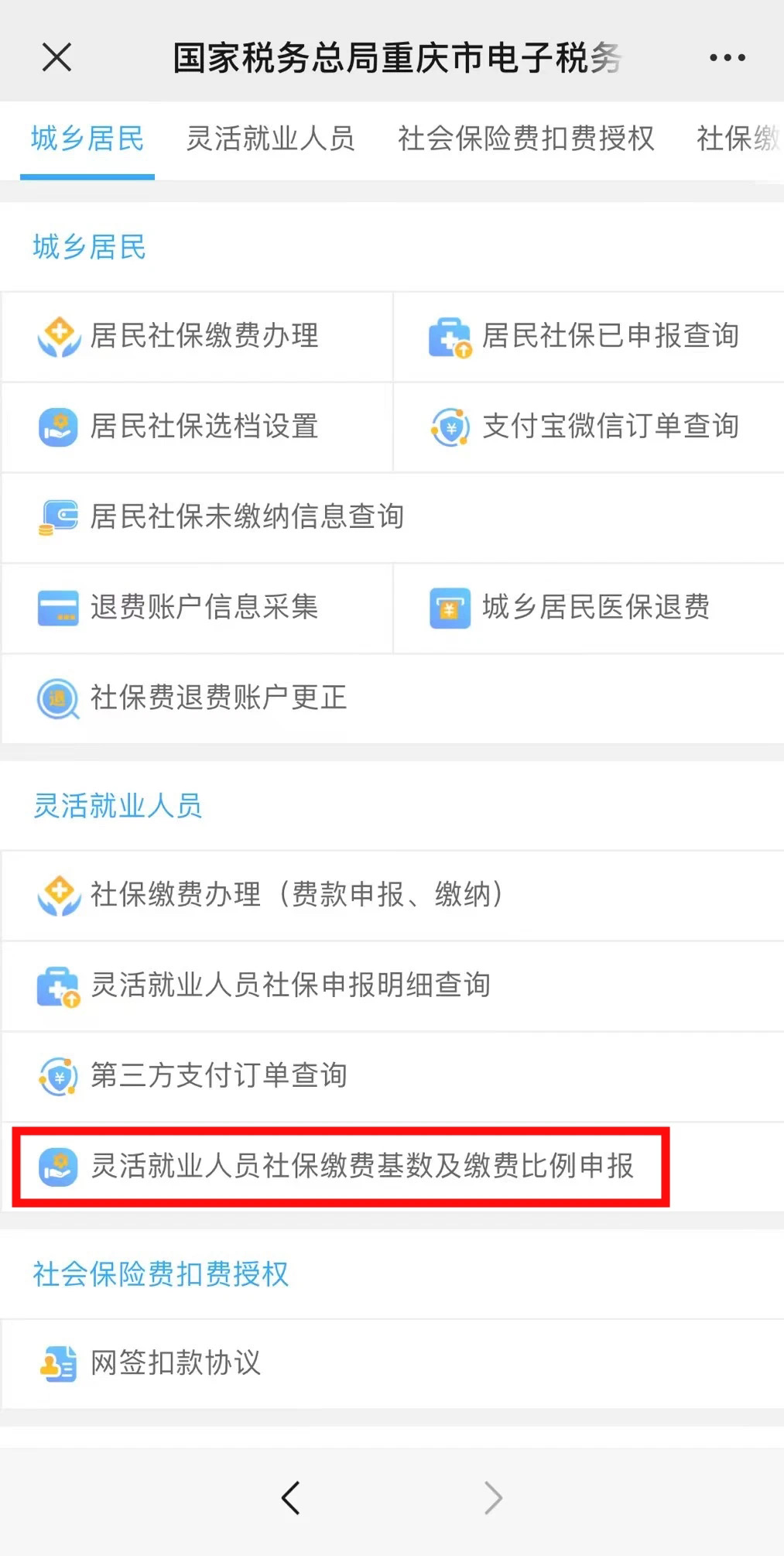Open 居民社保已申报查询
This screenshot has height=1556, width=784.
click(589, 337)
